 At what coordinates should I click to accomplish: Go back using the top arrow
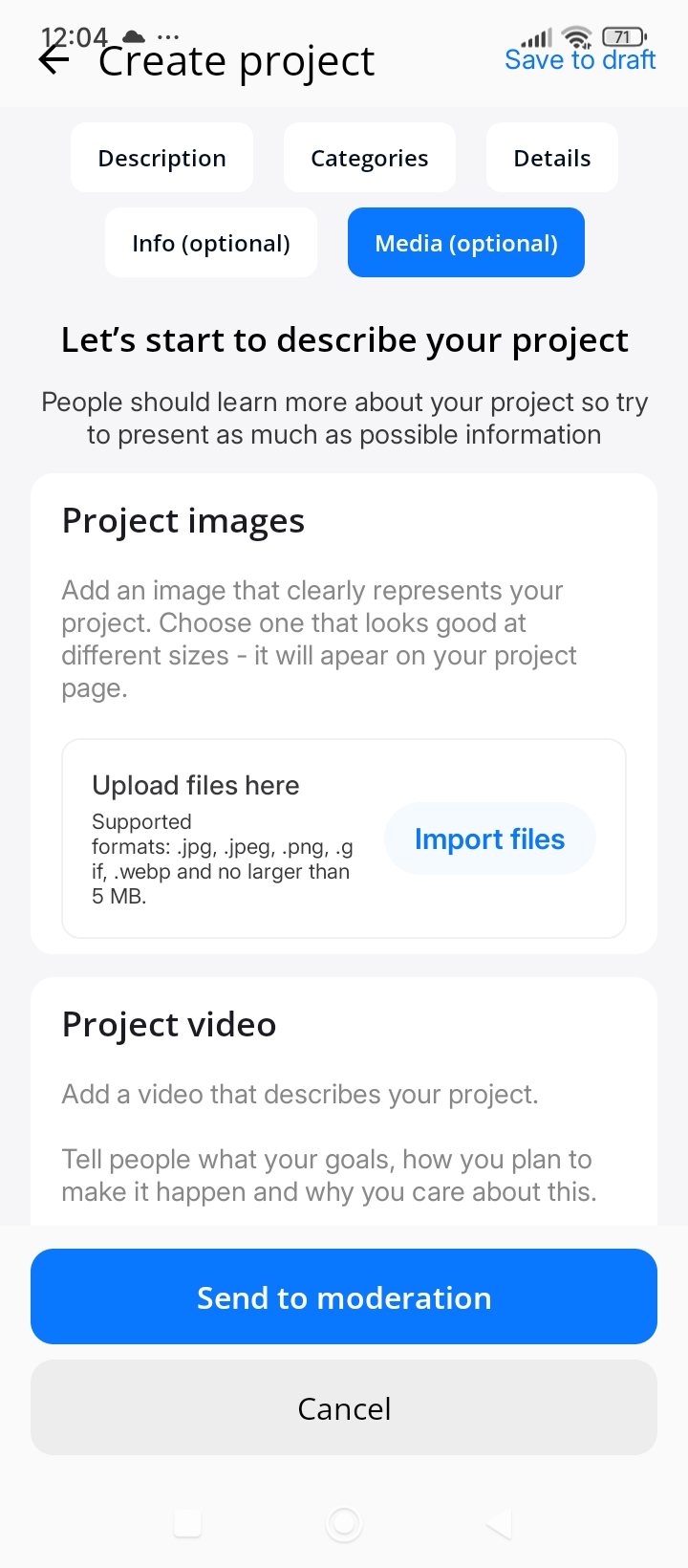point(55,61)
